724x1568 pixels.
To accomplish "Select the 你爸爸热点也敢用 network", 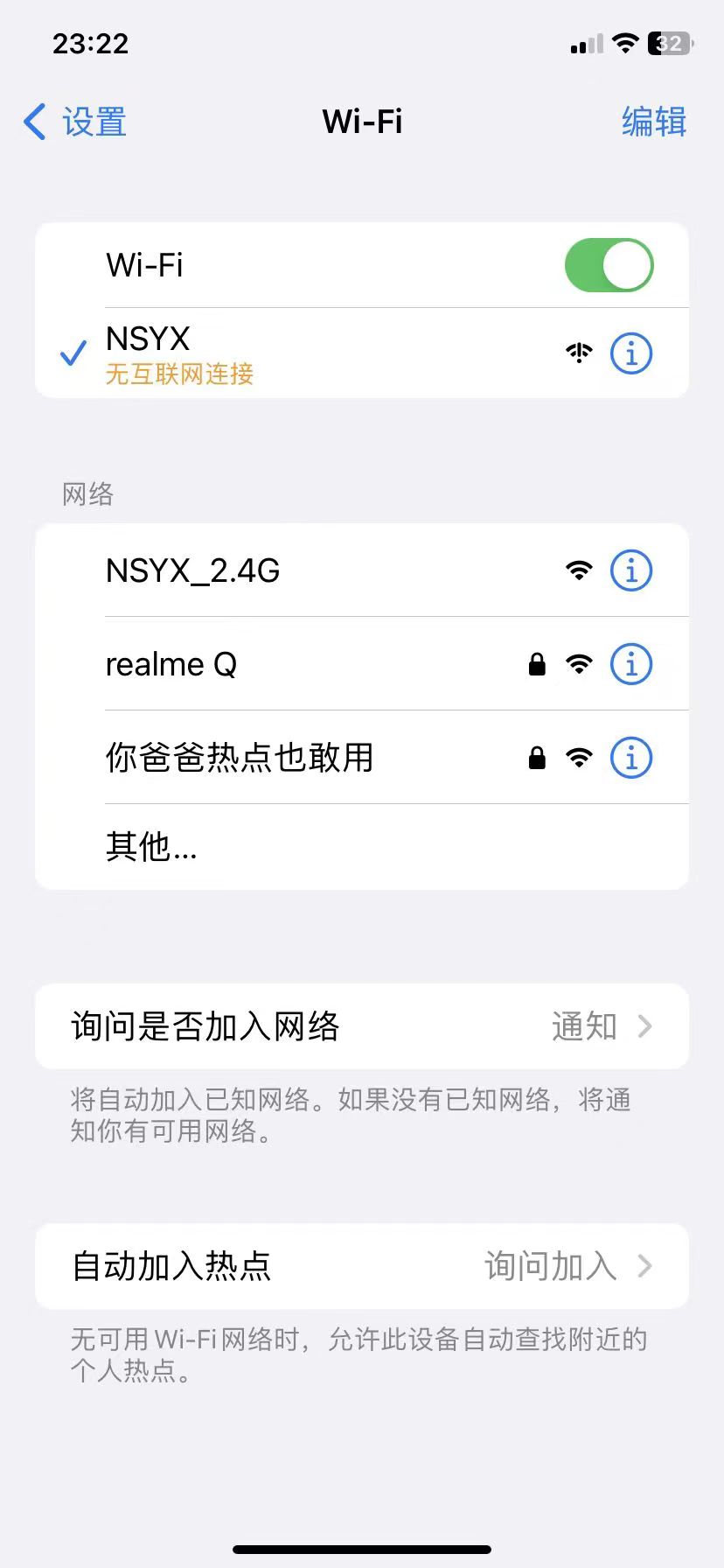I will click(262, 758).
